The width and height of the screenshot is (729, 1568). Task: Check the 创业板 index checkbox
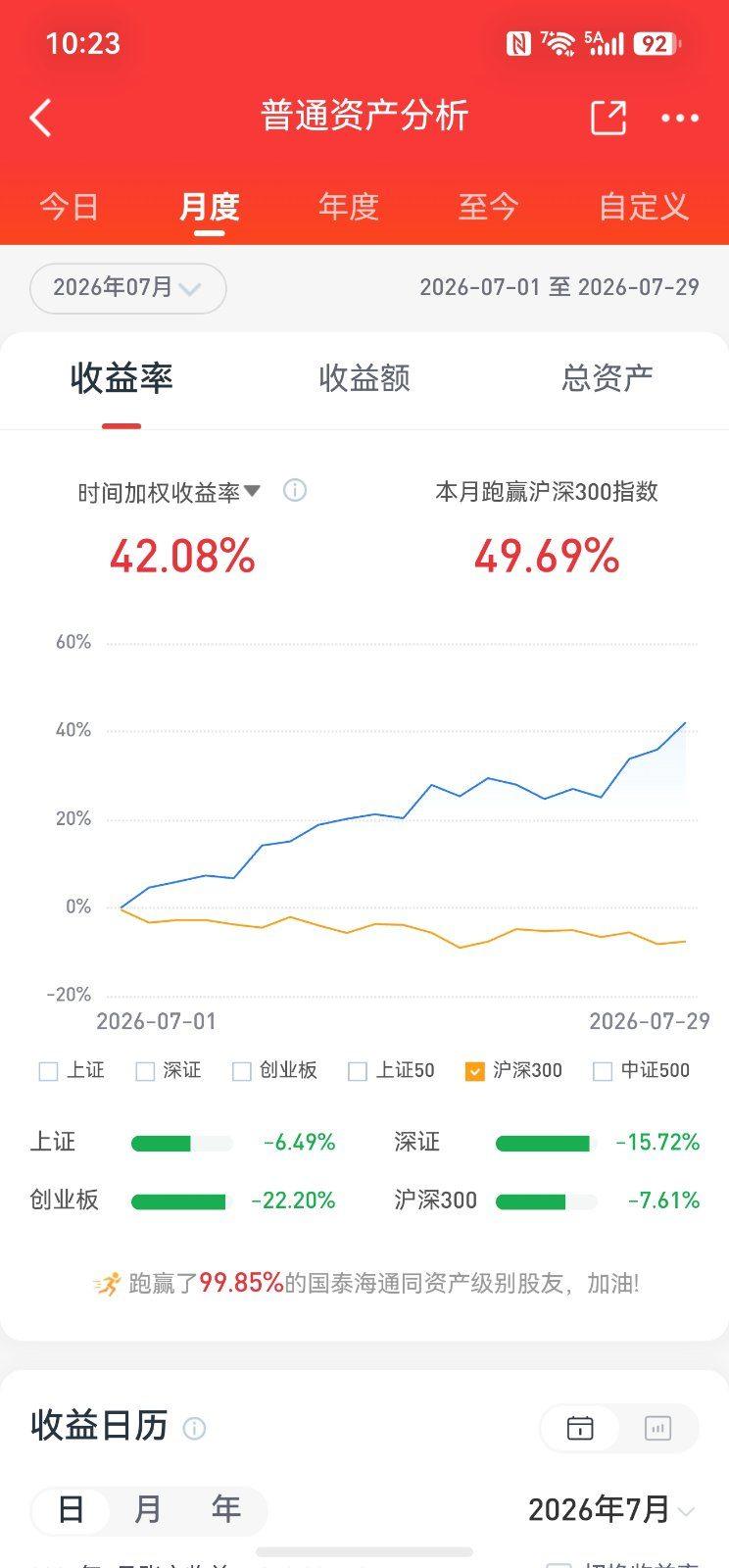pyautogui.click(x=241, y=1071)
